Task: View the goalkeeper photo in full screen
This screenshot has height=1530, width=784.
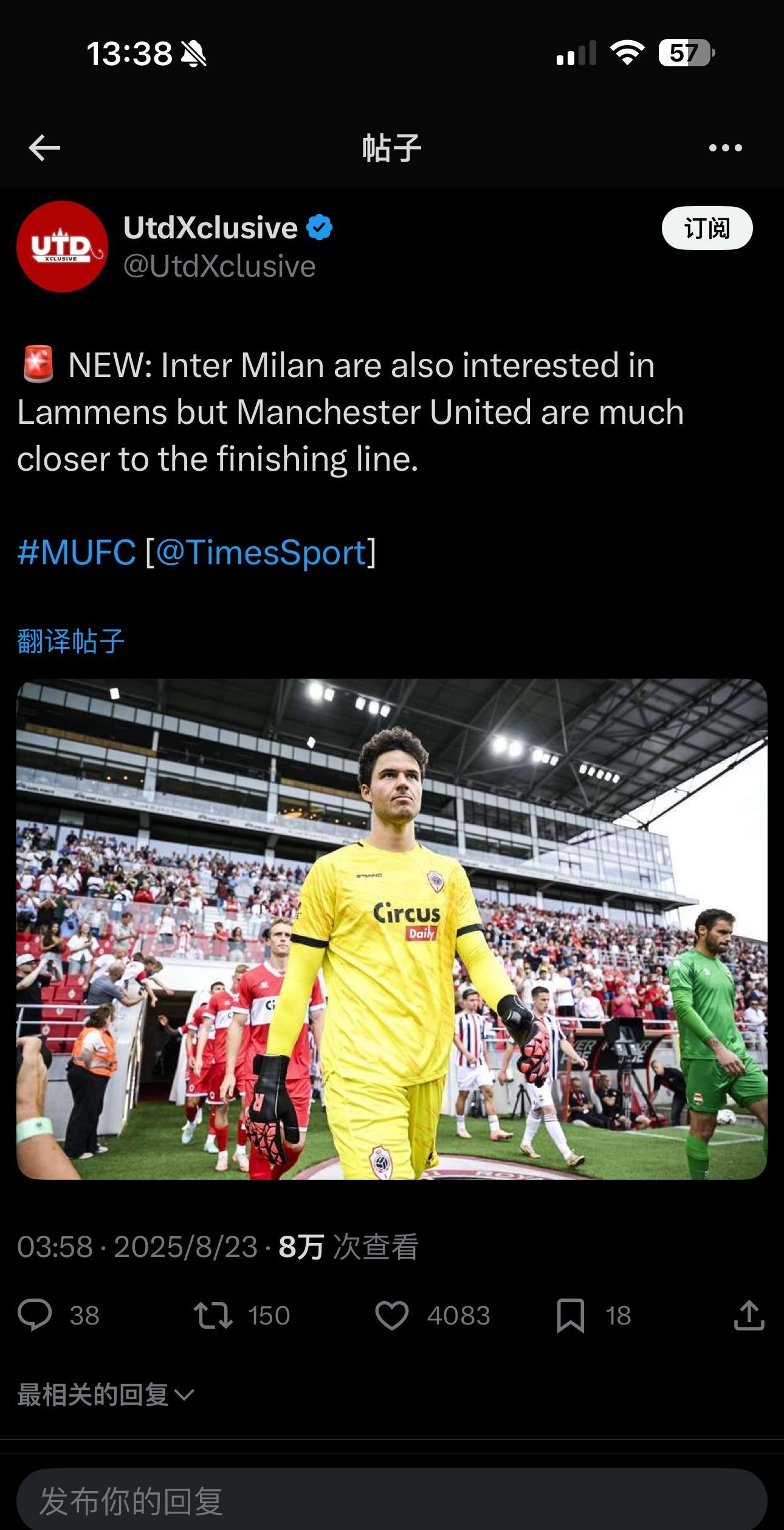Action: (x=391, y=929)
